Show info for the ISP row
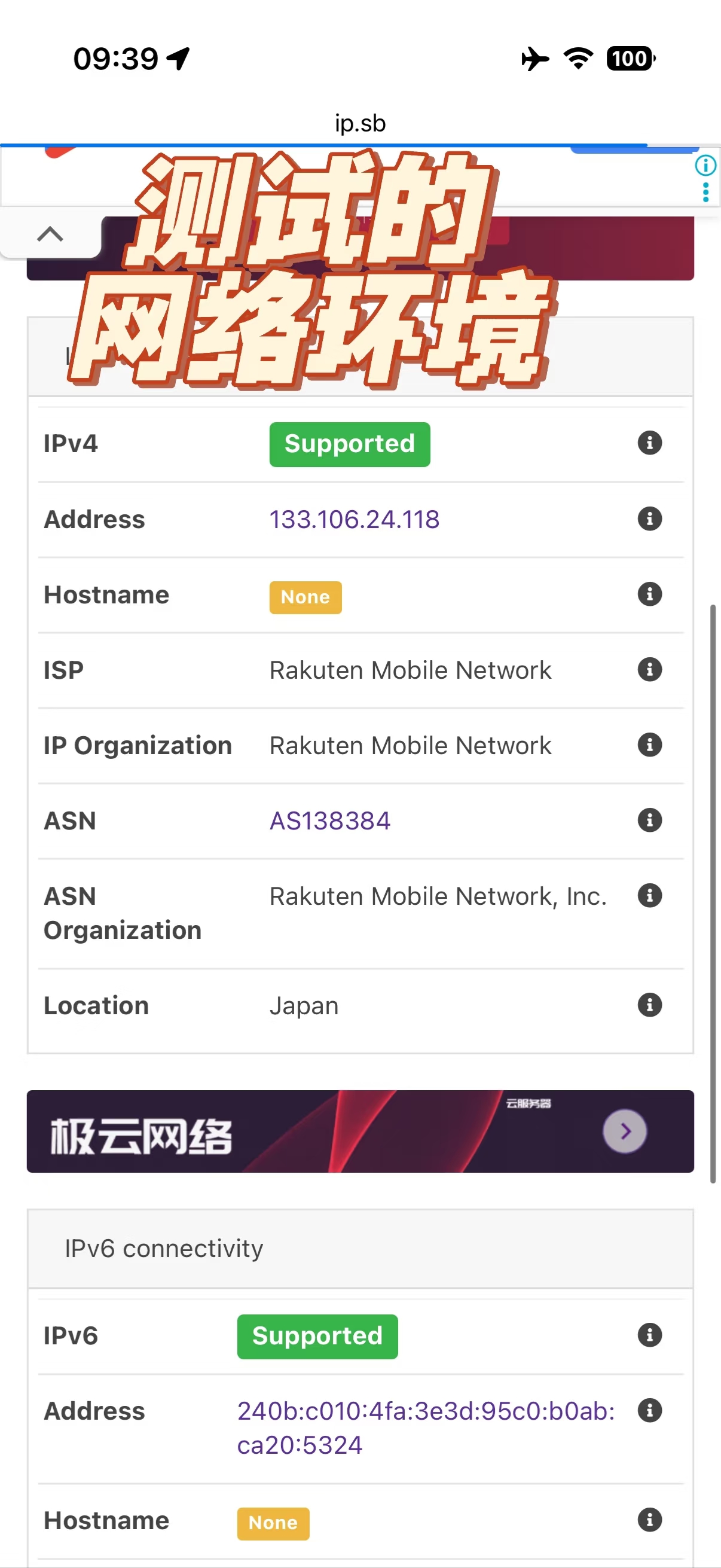721x1568 pixels. pyautogui.click(x=649, y=670)
